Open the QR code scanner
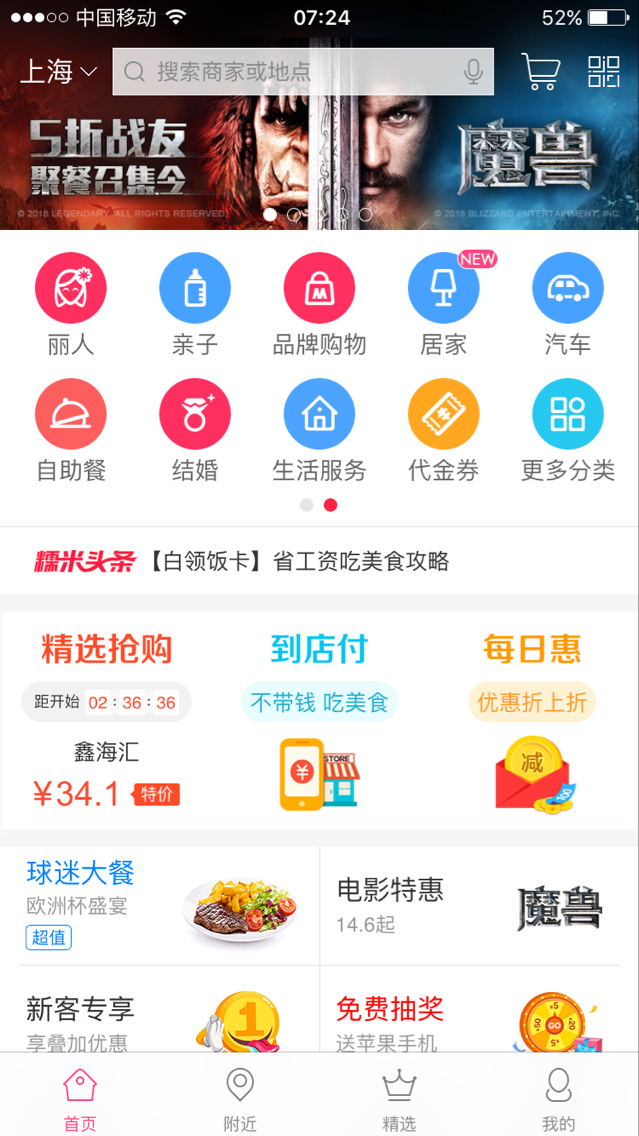Viewport: 639px width, 1136px height. click(x=604, y=72)
